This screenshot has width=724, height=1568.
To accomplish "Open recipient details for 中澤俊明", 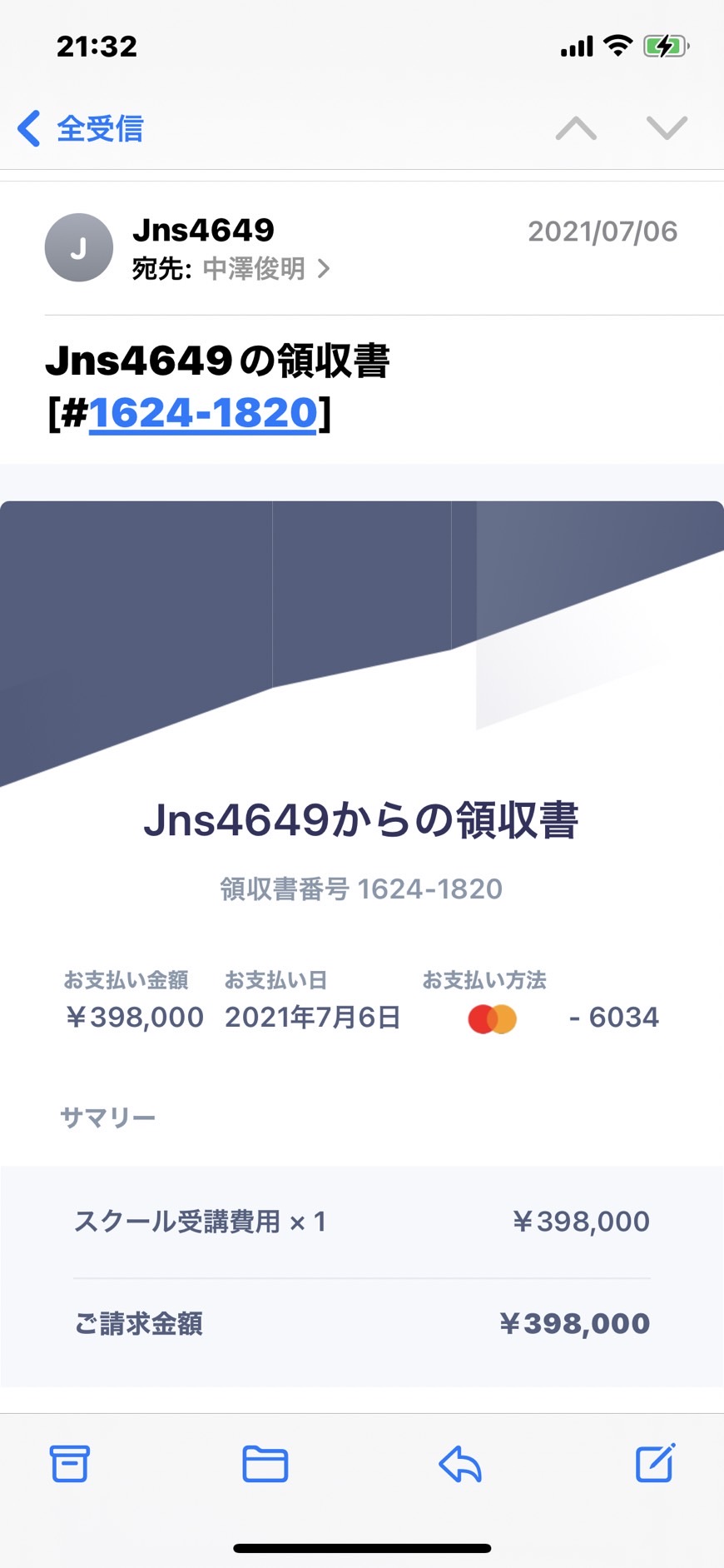I will (265, 268).
